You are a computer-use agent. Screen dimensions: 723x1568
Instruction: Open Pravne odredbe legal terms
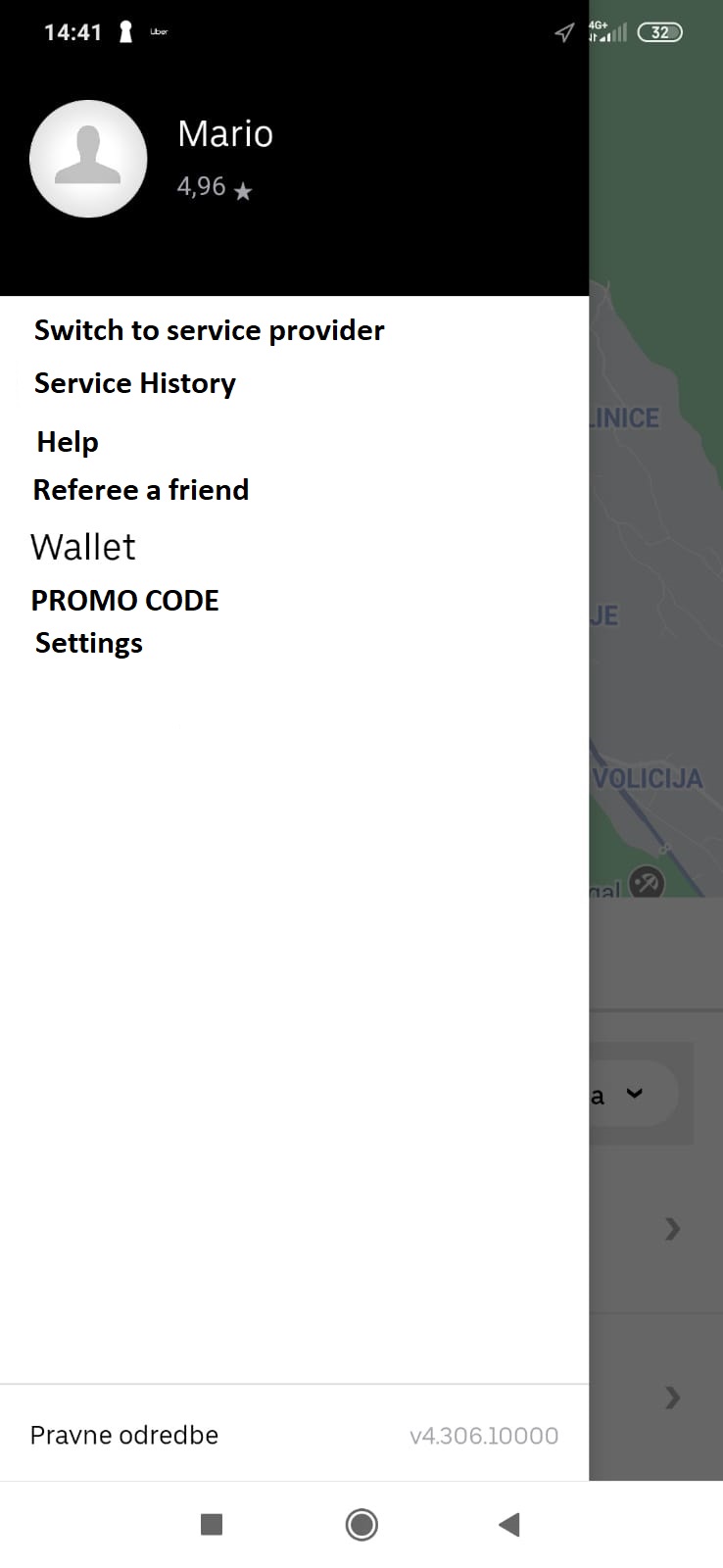tap(124, 1435)
